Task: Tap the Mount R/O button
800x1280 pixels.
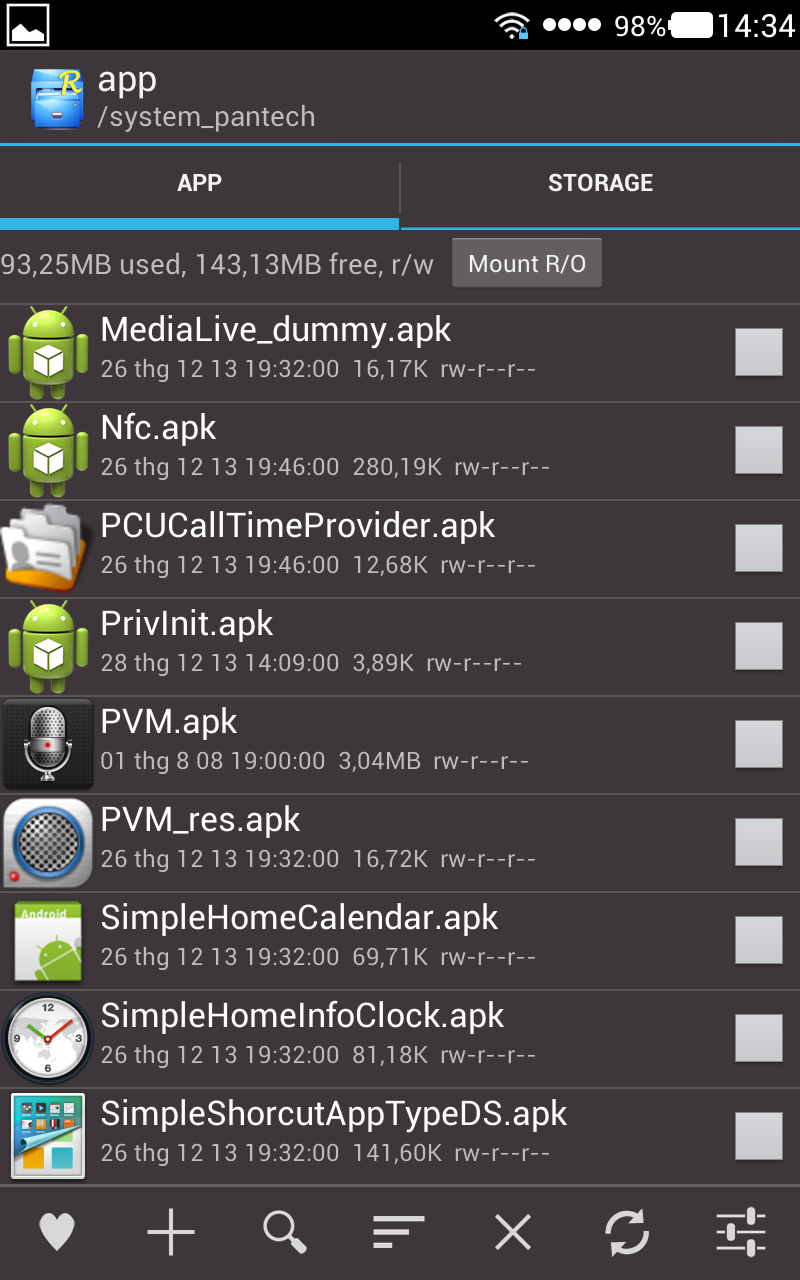Action: point(527,264)
